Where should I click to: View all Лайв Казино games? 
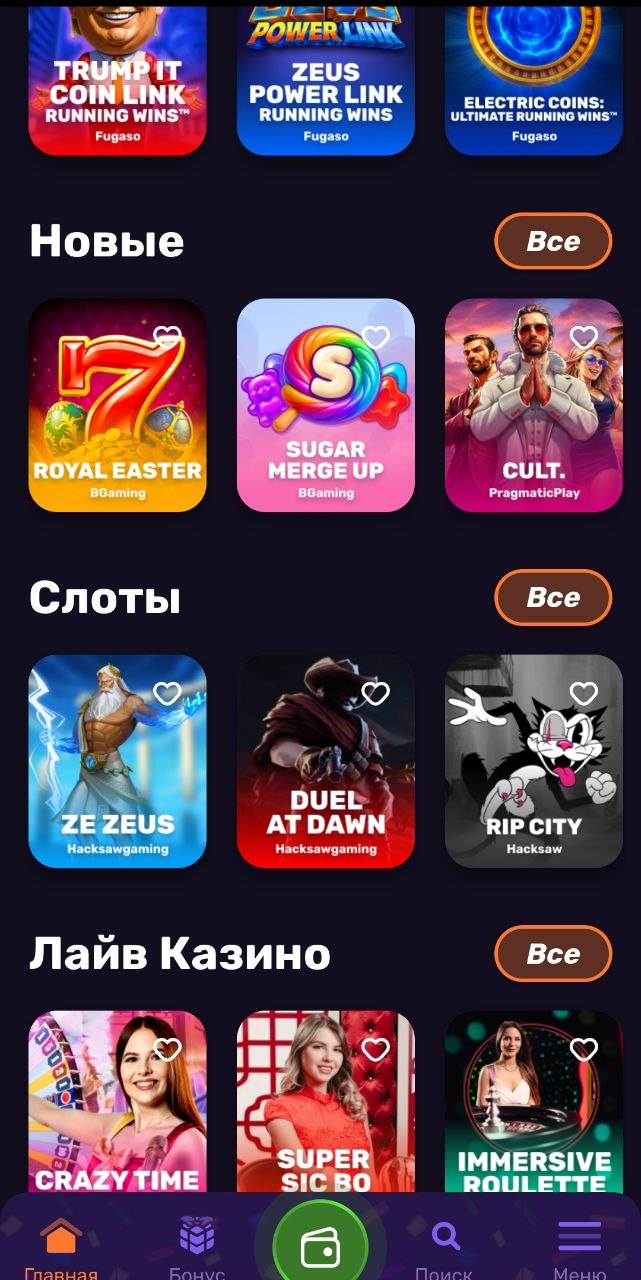[x=552, y=953]
